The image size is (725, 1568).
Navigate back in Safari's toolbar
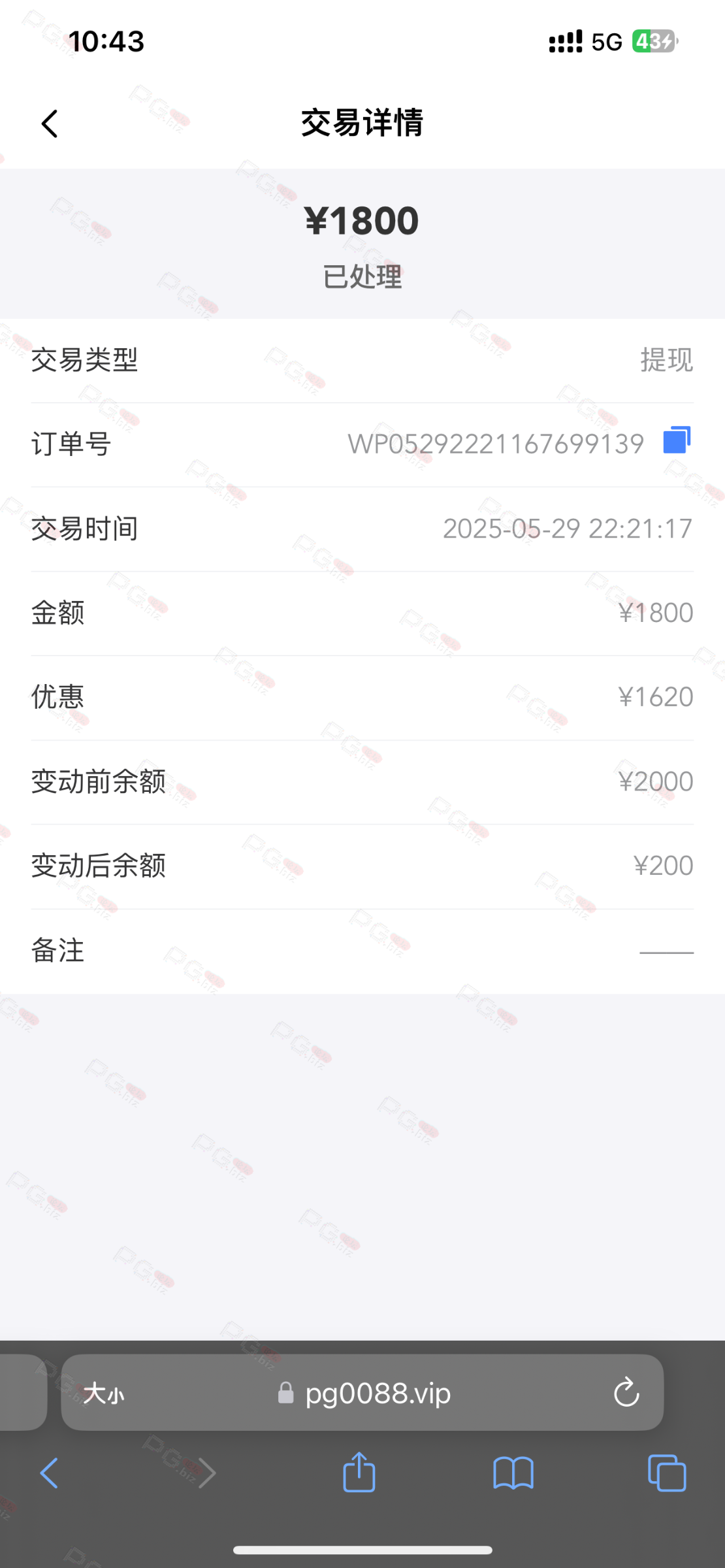pos(50,1473)
